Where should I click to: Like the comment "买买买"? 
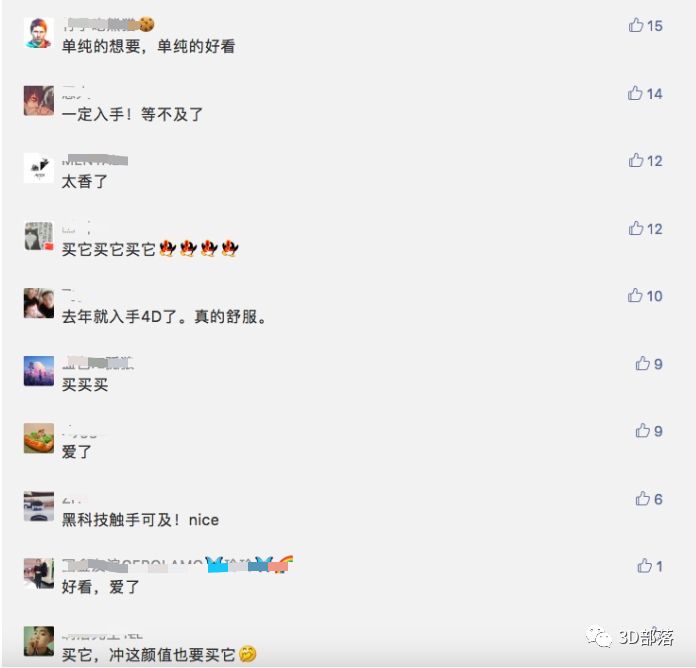point(642,363)
